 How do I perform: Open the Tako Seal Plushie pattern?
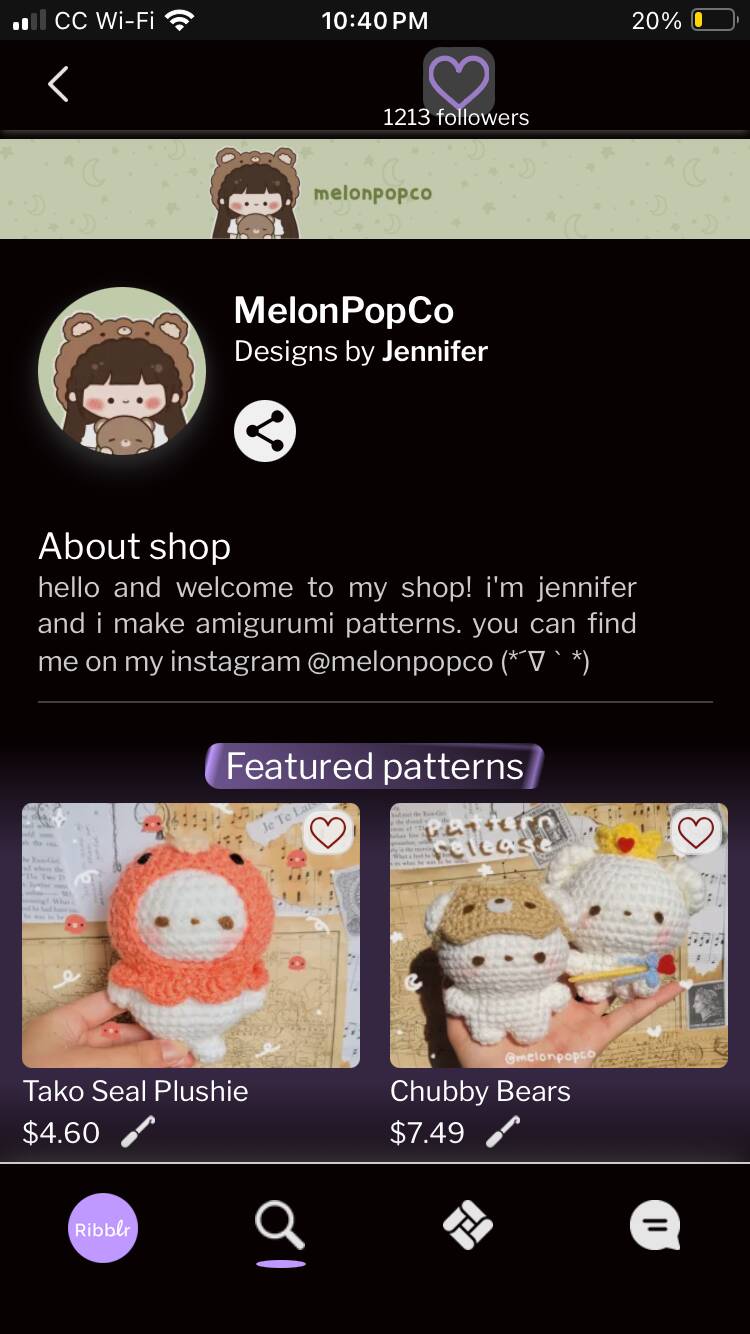[x=191, y=935]
